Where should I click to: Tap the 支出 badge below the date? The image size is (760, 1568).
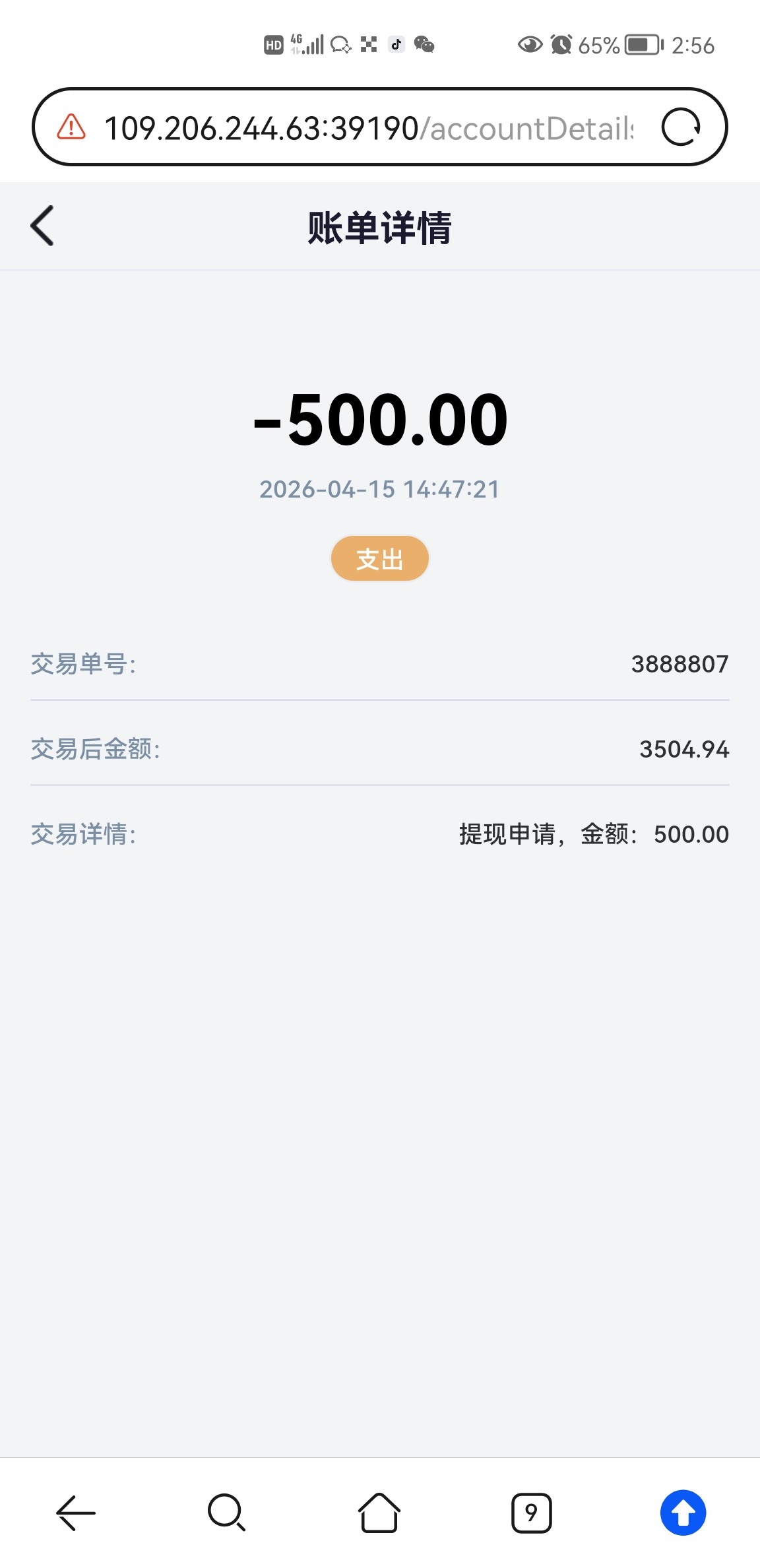point(380,558)
